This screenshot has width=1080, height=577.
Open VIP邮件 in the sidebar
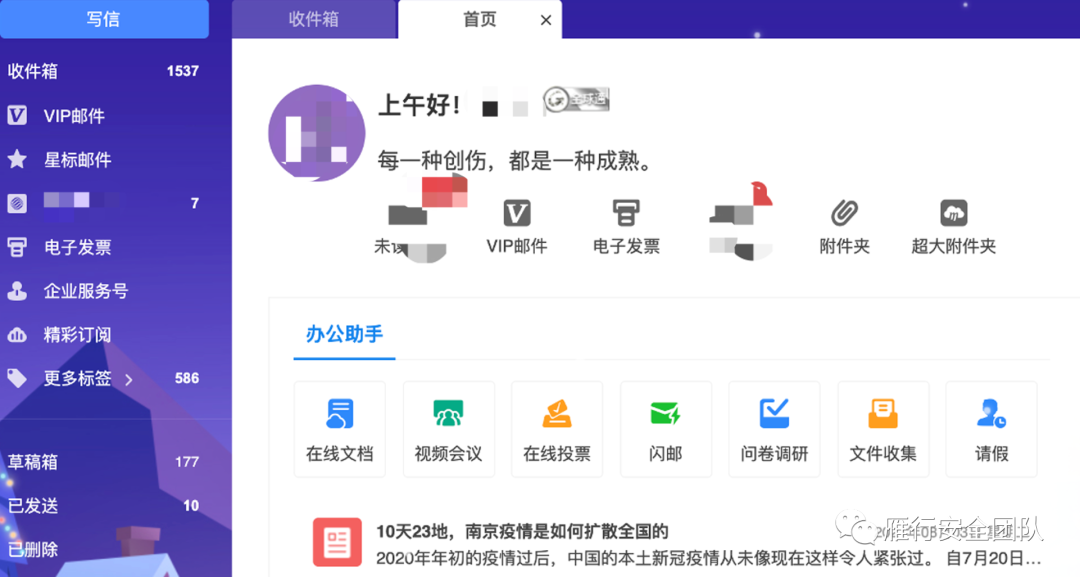point(73,116)
